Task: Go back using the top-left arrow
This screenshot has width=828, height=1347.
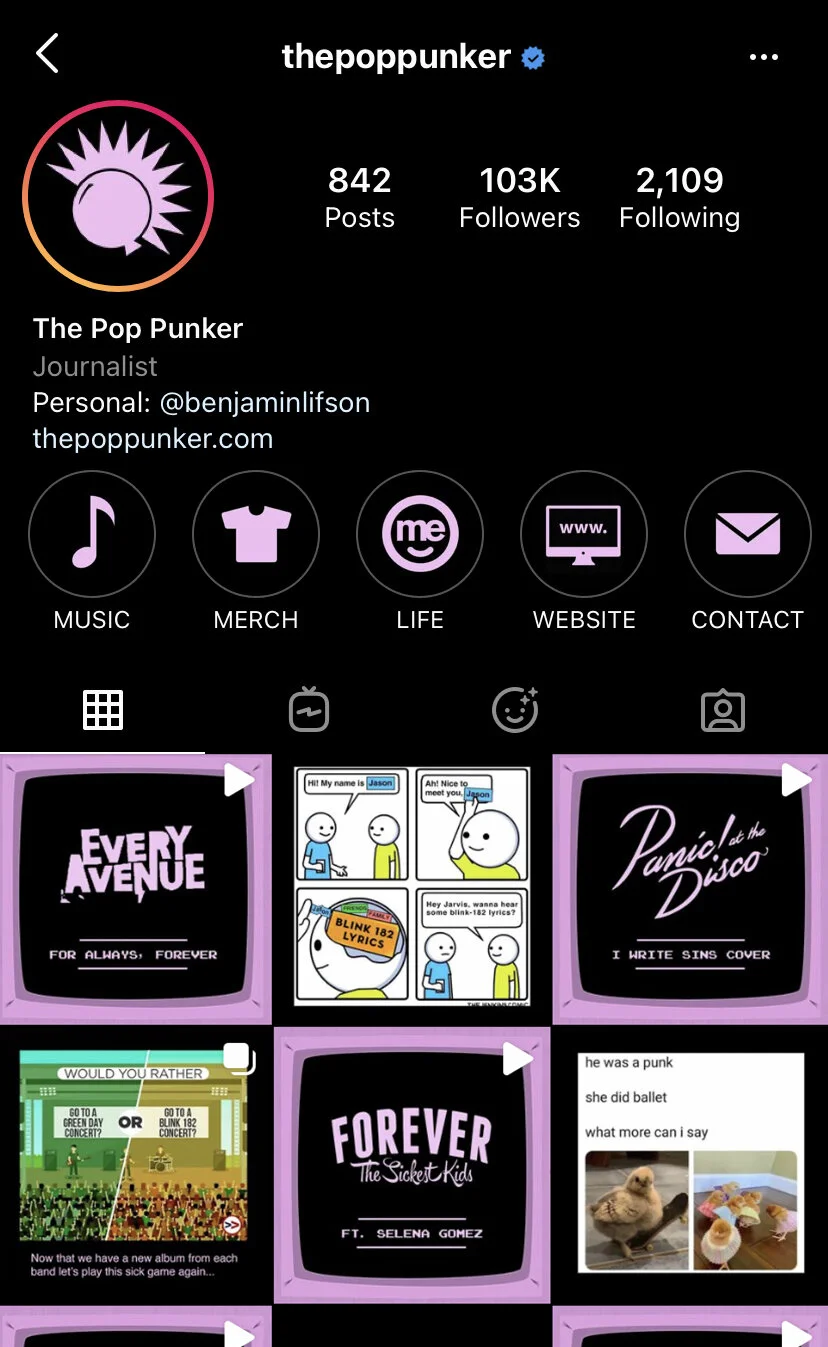Action: coord(47,53)
